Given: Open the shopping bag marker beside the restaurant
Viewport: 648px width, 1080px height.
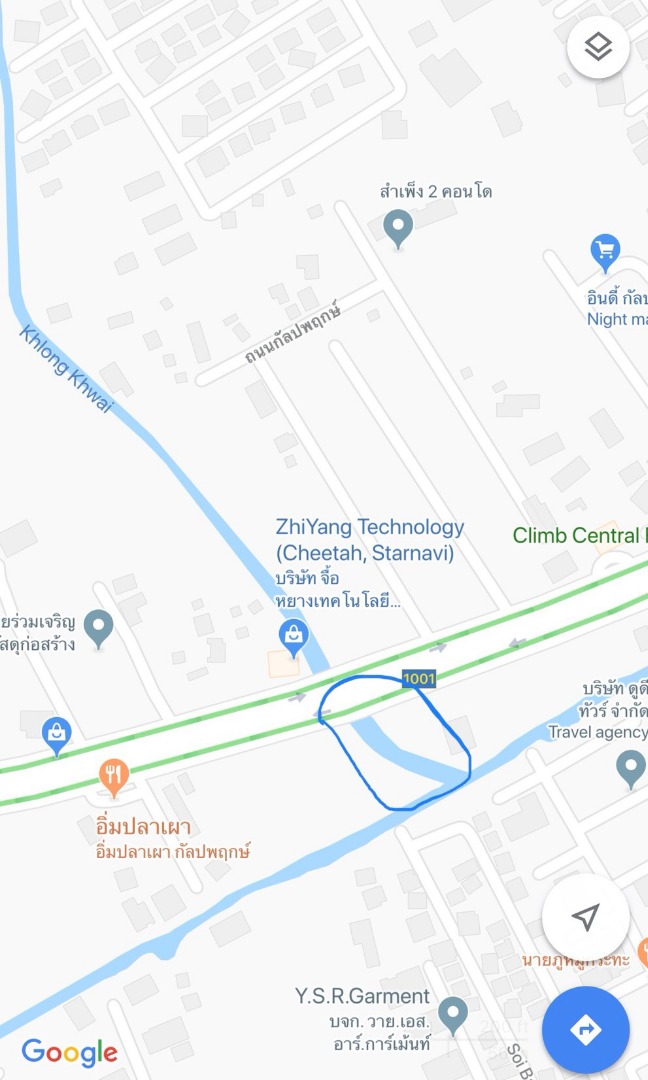Looking at the screenshot, I should pyautogui.click(x=56, y=736).
